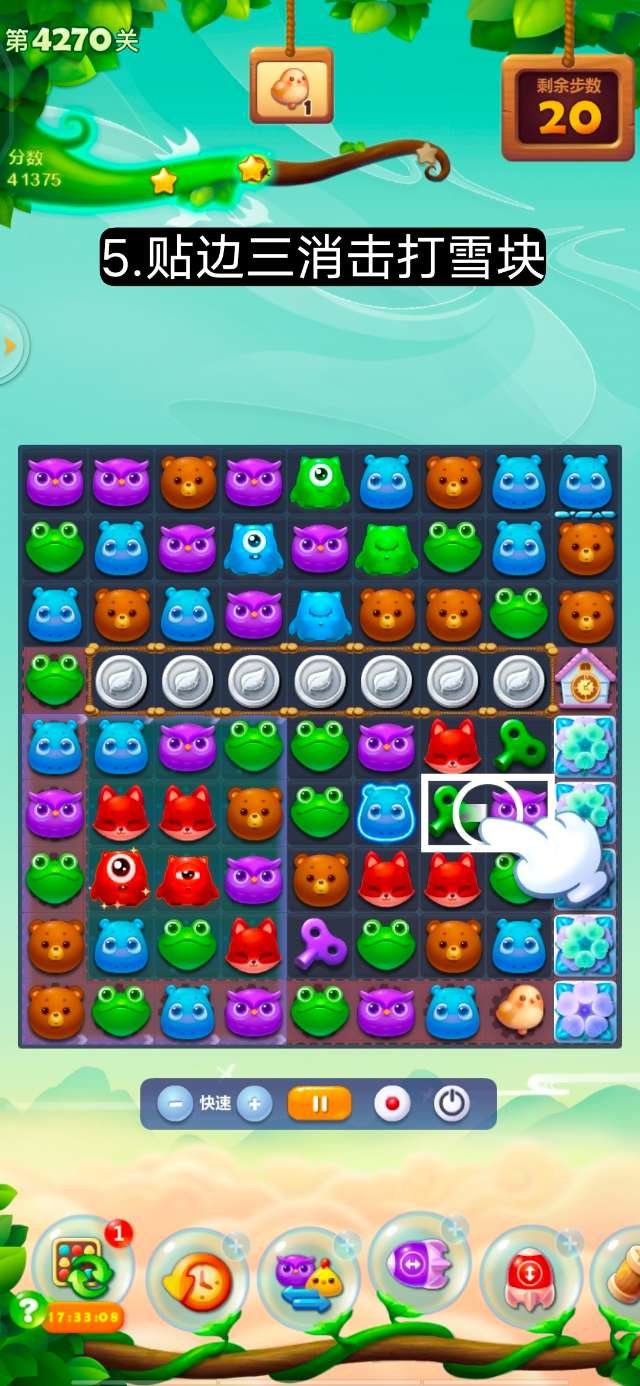Tap the chick tile on the bottom row
This screenshot has height=1386, width=640.
[x=520, y=1009]
